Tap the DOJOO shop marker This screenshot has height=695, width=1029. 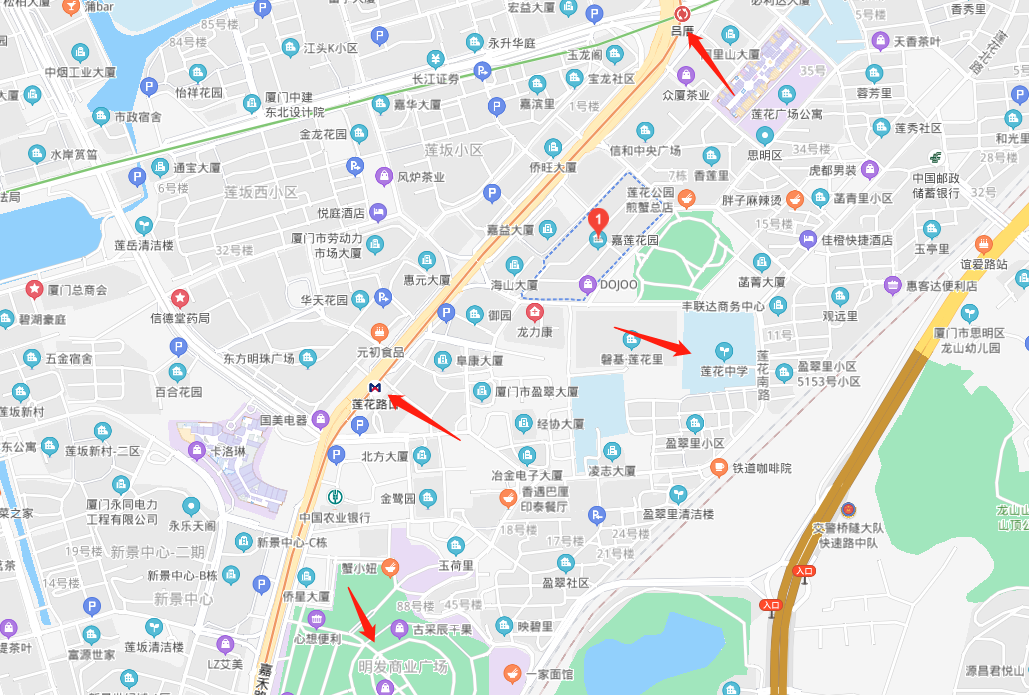[x=586, y=286]
